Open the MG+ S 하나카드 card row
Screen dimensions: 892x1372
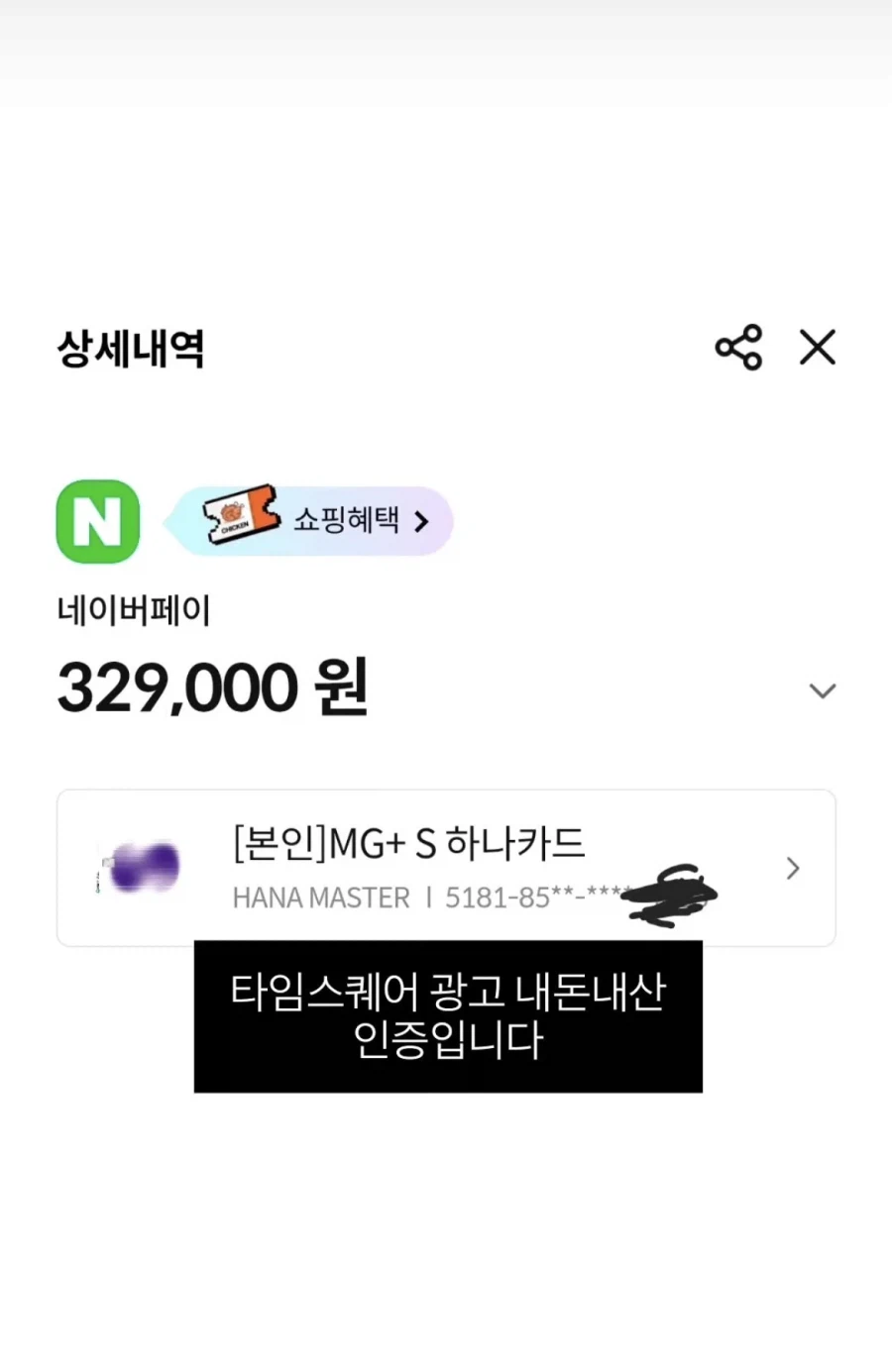coord(446,868)
